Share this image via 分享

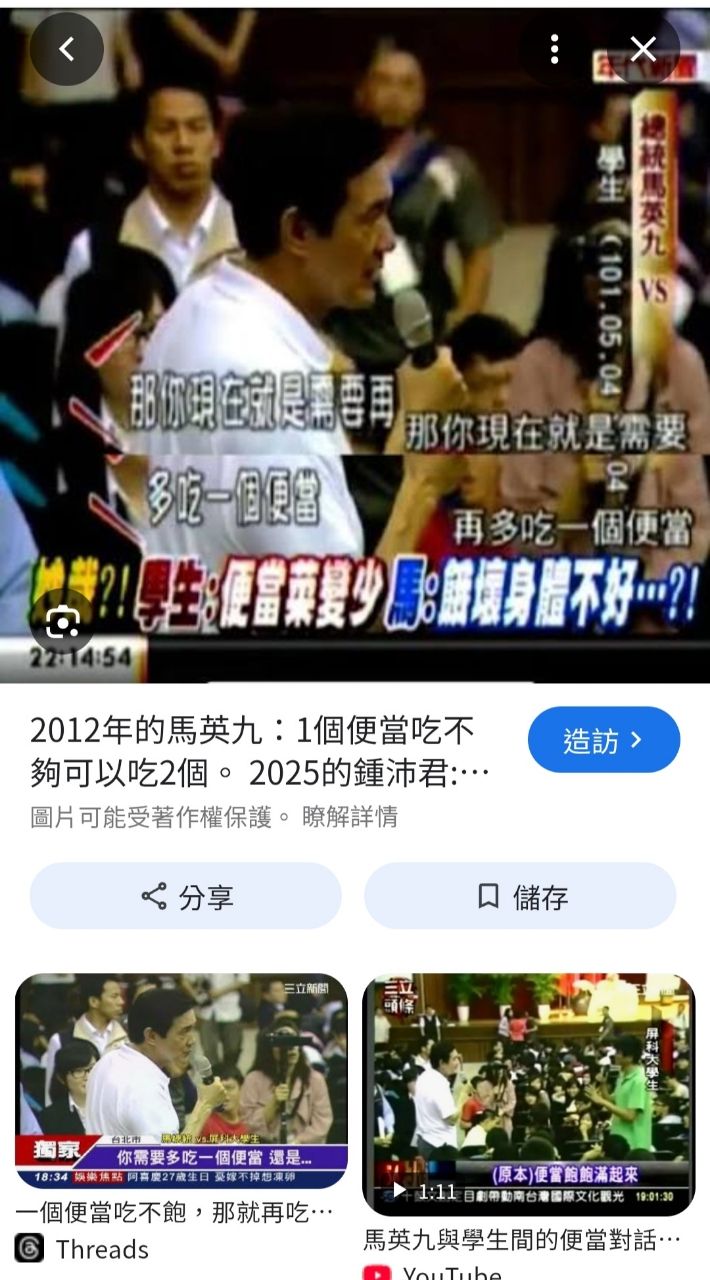coord(186,896)
